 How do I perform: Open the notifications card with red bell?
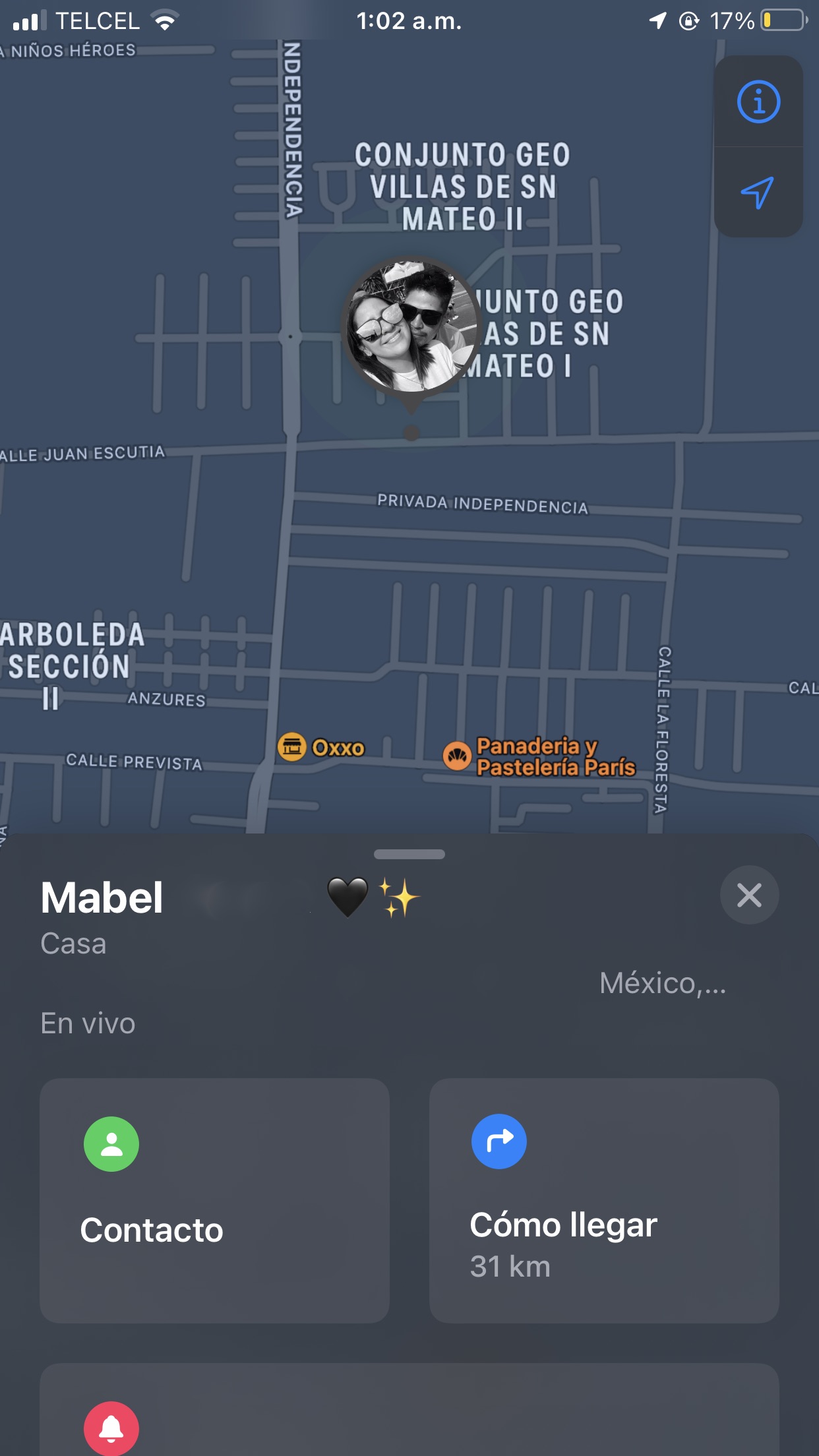click(409, 1418)
